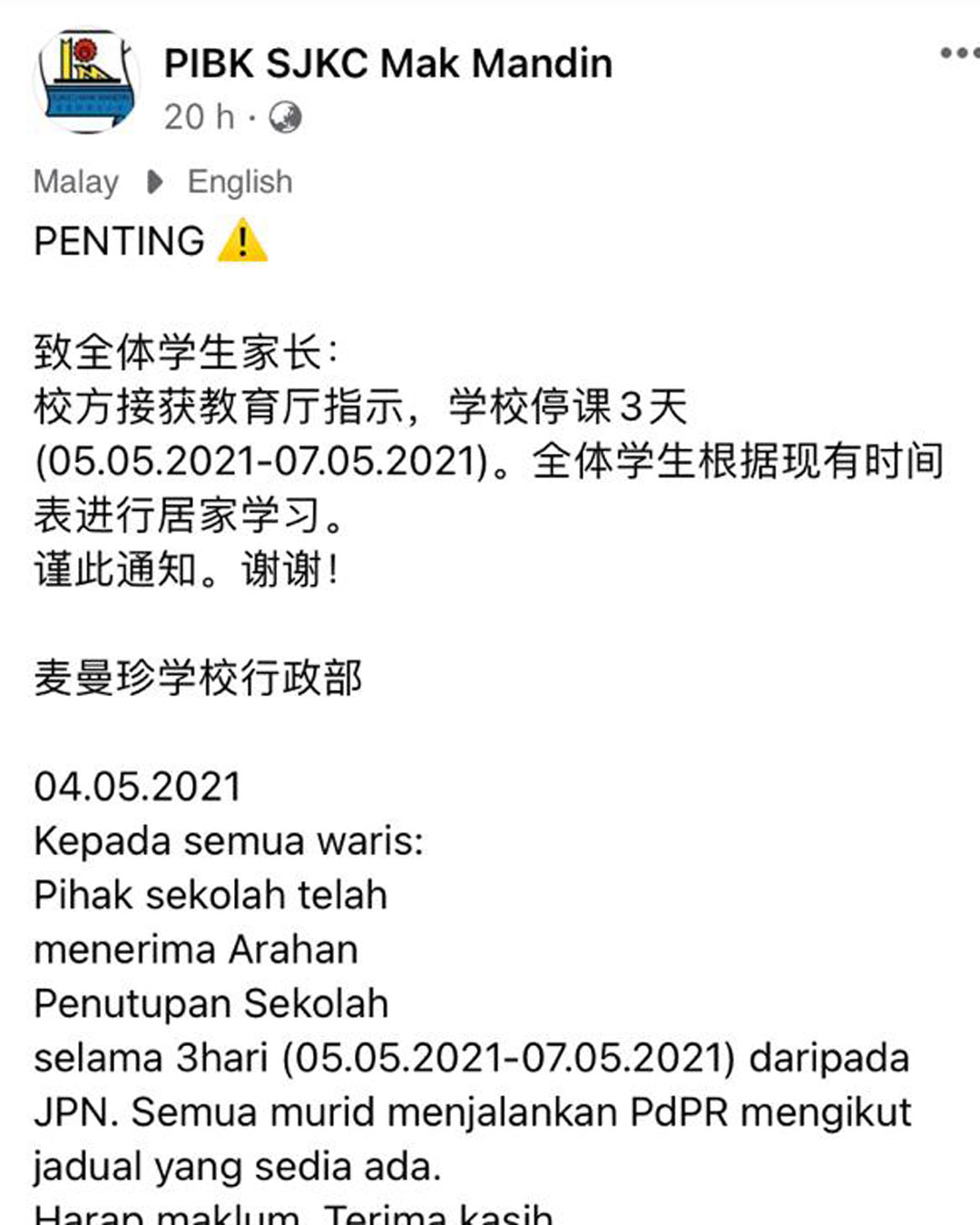
Task: Translate the post to English
Action: point(240,182)
